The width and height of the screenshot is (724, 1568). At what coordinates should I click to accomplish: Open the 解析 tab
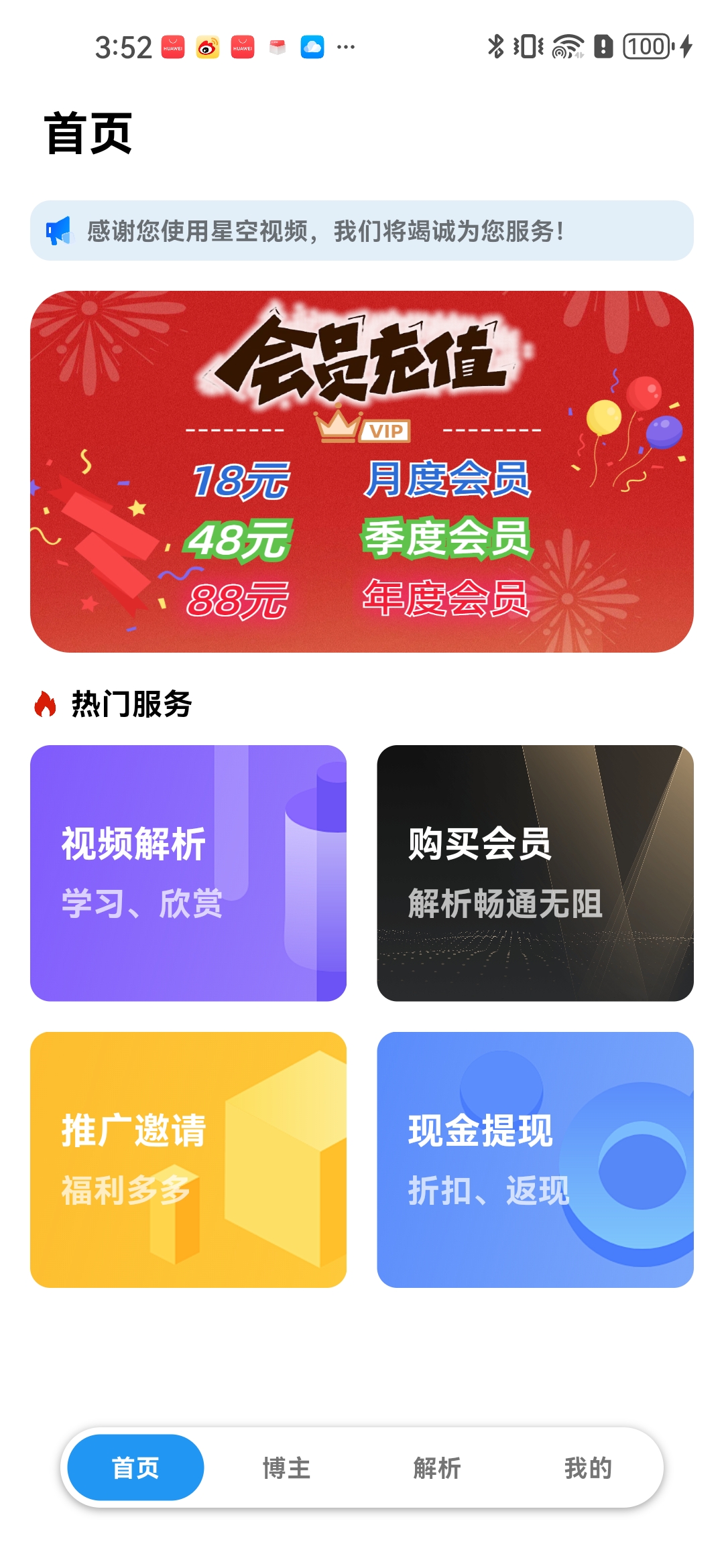tap(437, 1467)
